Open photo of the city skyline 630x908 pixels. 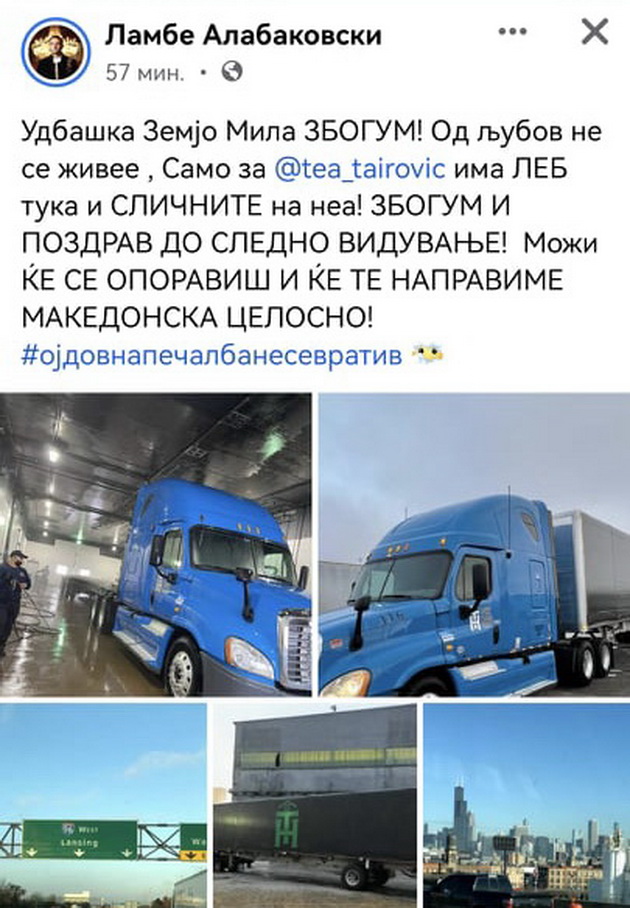coord(526,805)
